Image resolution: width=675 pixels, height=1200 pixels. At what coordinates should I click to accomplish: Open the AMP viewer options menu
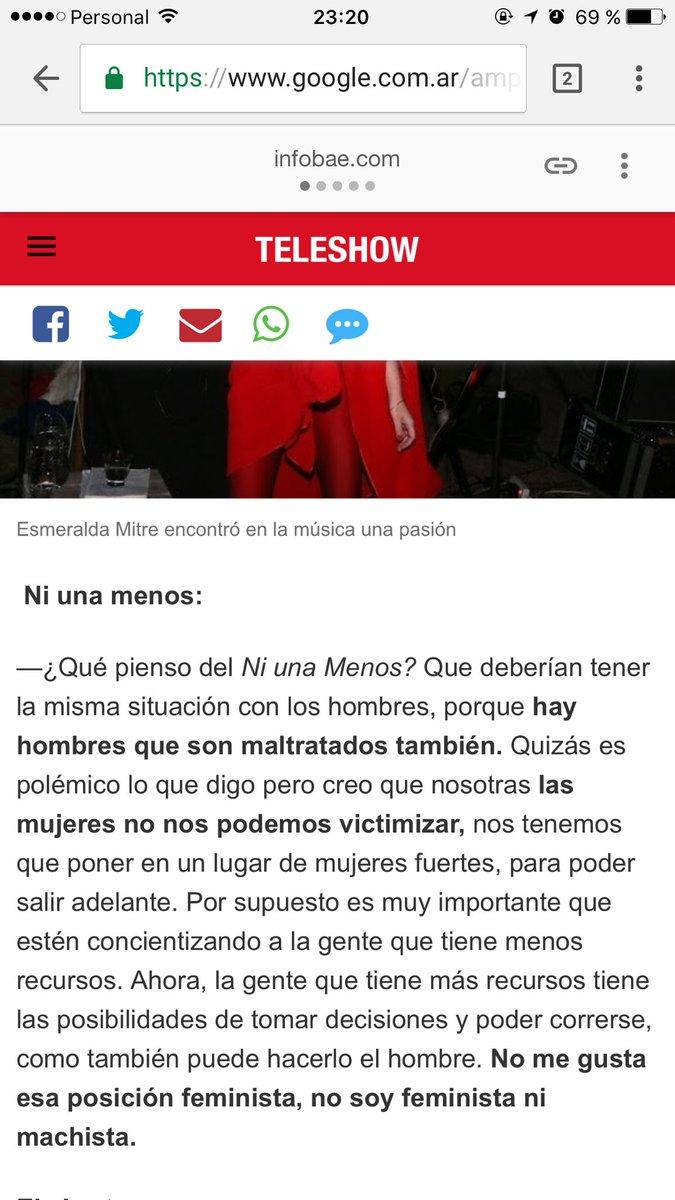pyautogui.click(x=624, y=166)
